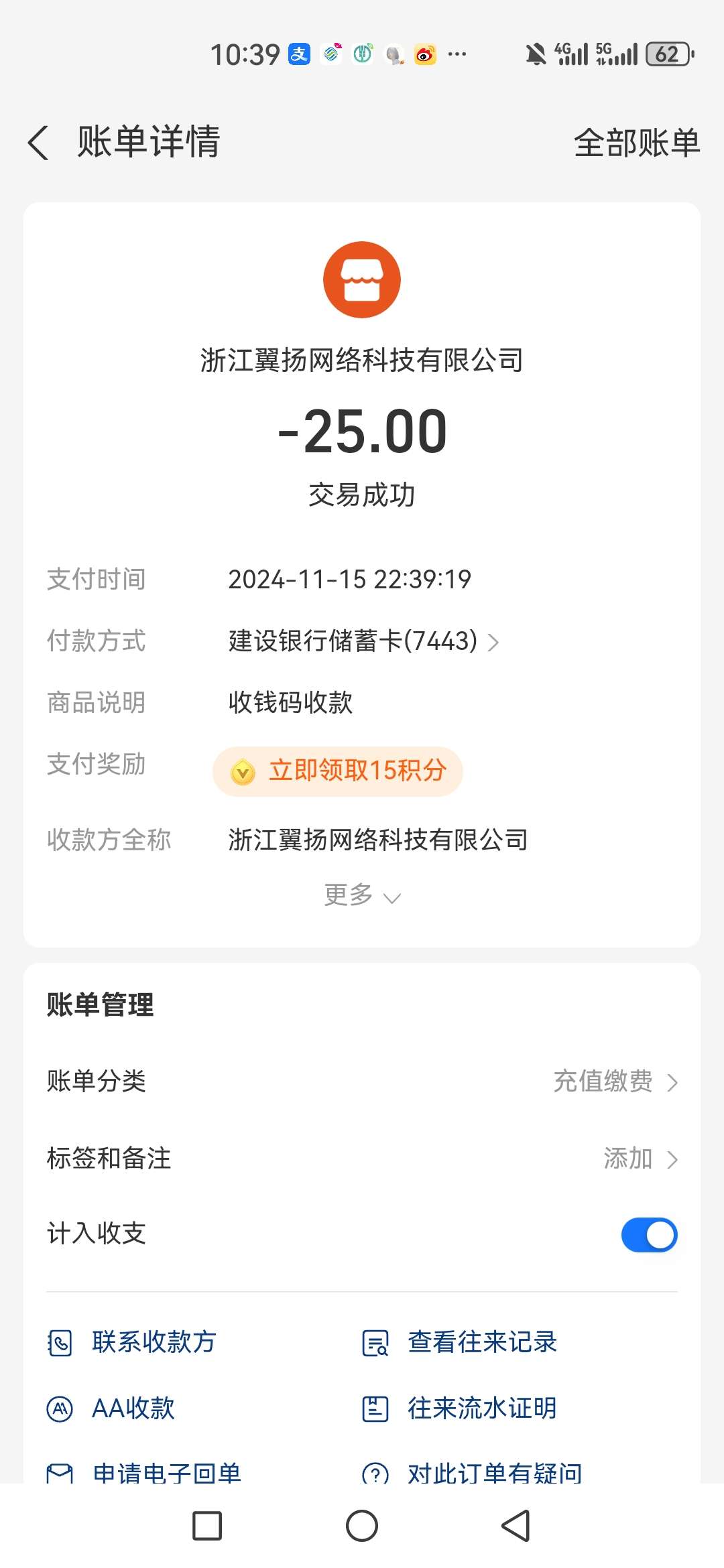Screen dimensions: 724x1568
Task: Open the recent apps view
Action: tap(207, 1526)
